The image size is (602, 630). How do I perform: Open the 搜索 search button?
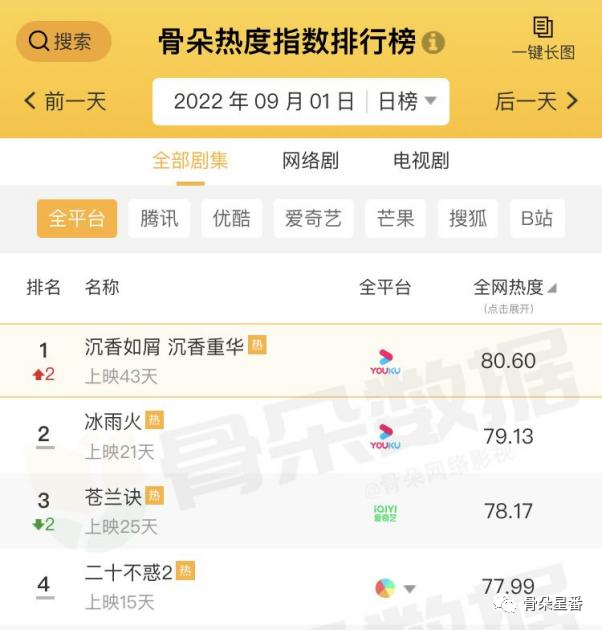click(63, 41)
